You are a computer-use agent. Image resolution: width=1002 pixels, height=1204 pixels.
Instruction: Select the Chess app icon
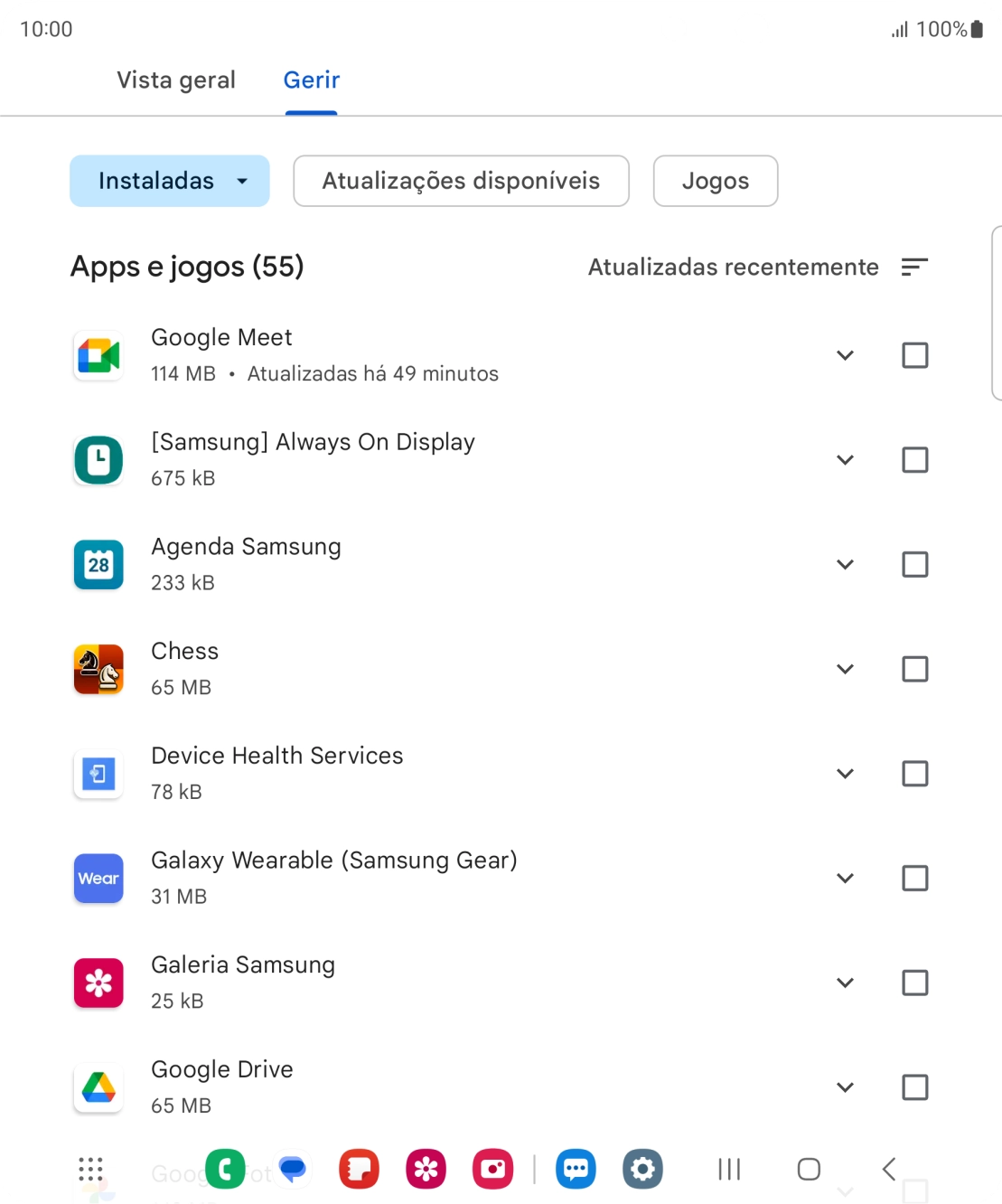point(98,669)
